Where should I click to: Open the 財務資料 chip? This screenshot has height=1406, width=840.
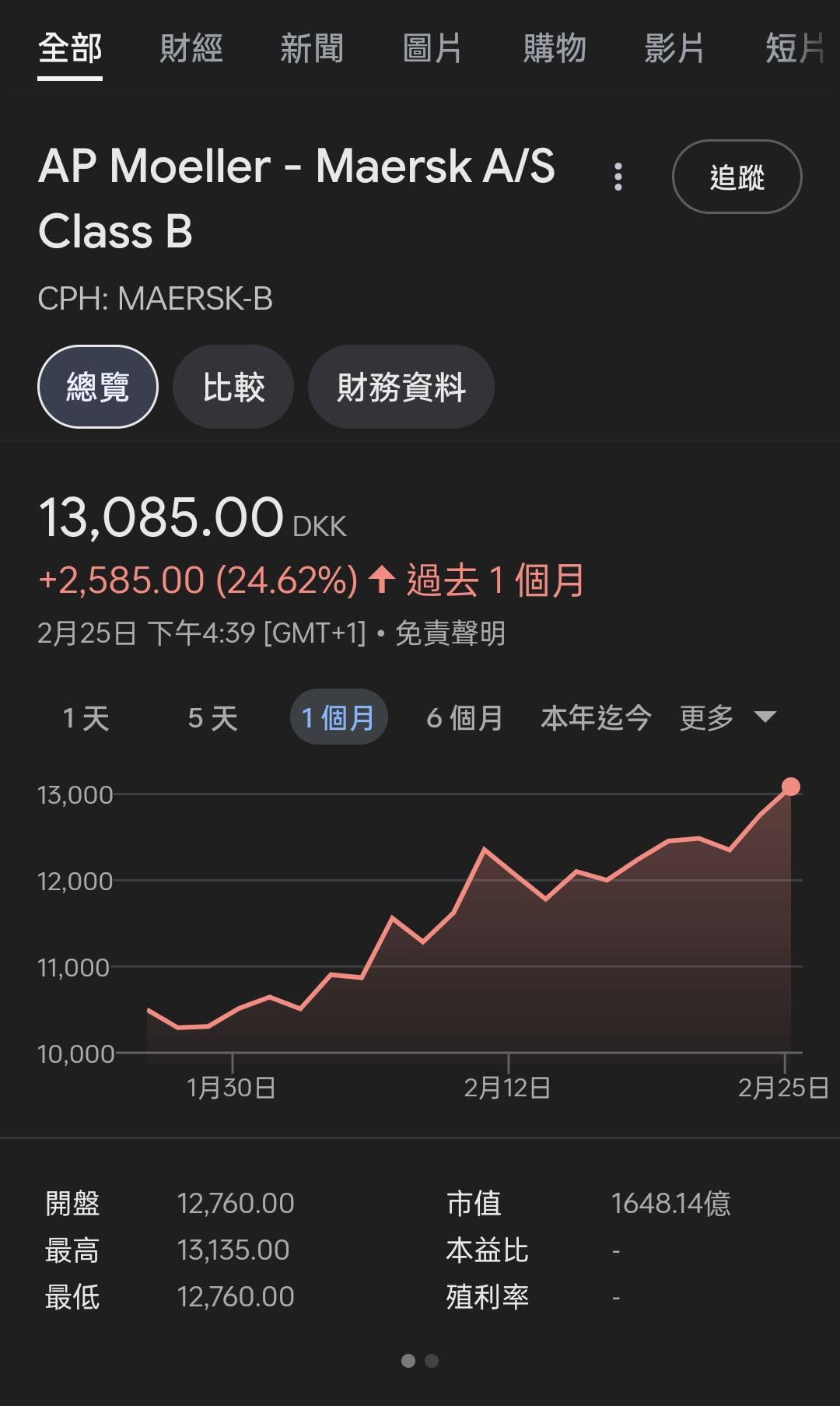pos(401,387)
